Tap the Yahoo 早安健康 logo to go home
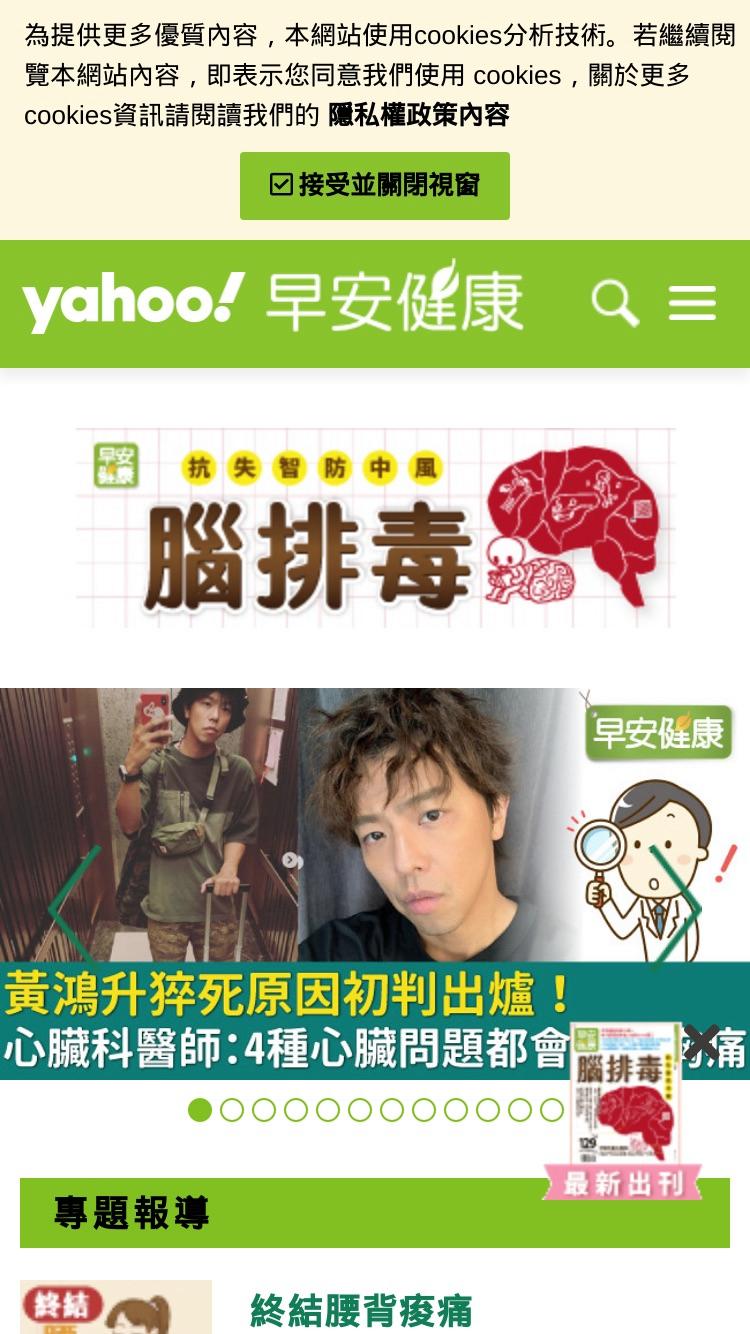 coord(272,303)
